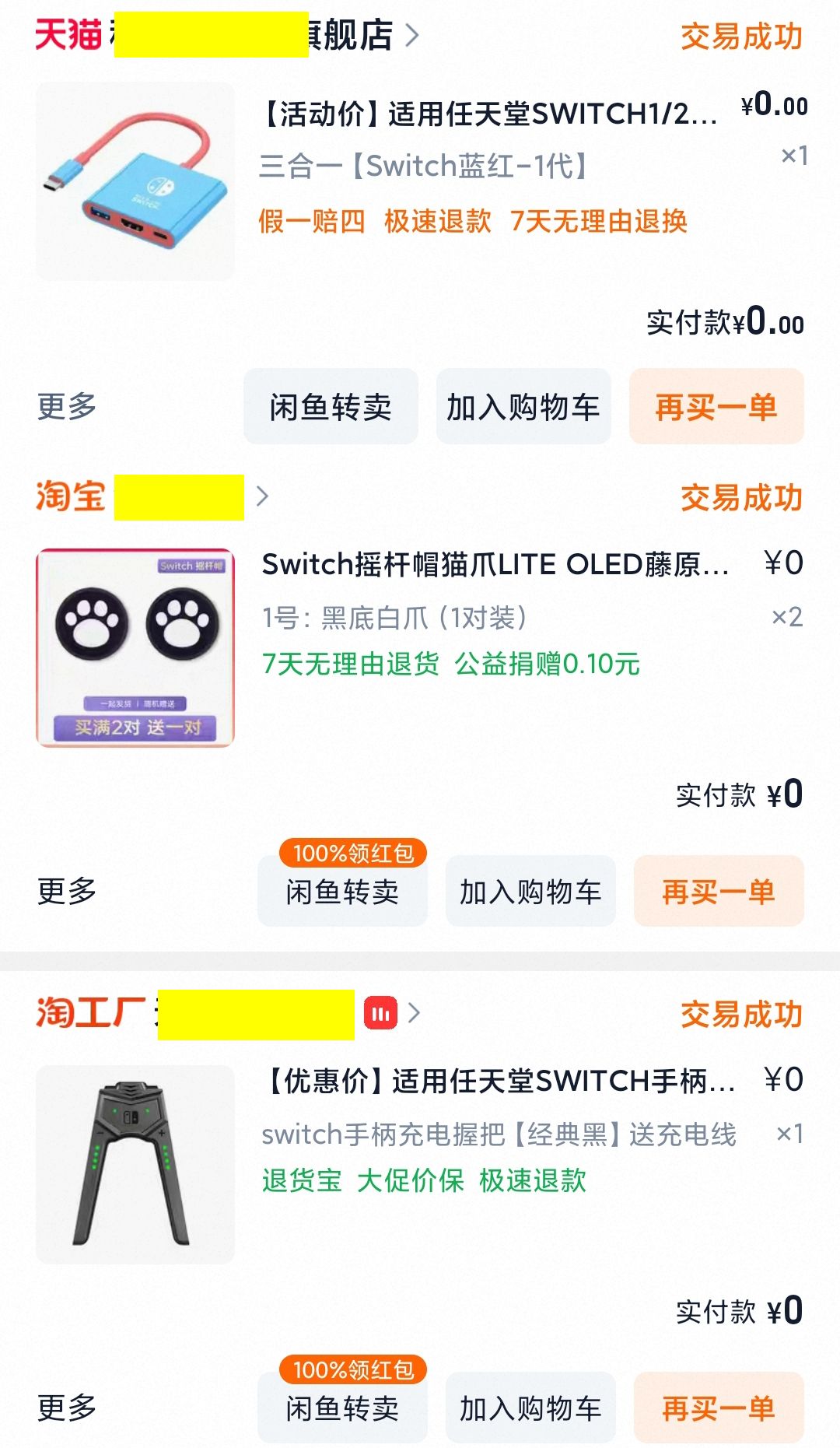Open the Switch charging grip product image
The image size is (840, 1448).
tap(135, 1164)
